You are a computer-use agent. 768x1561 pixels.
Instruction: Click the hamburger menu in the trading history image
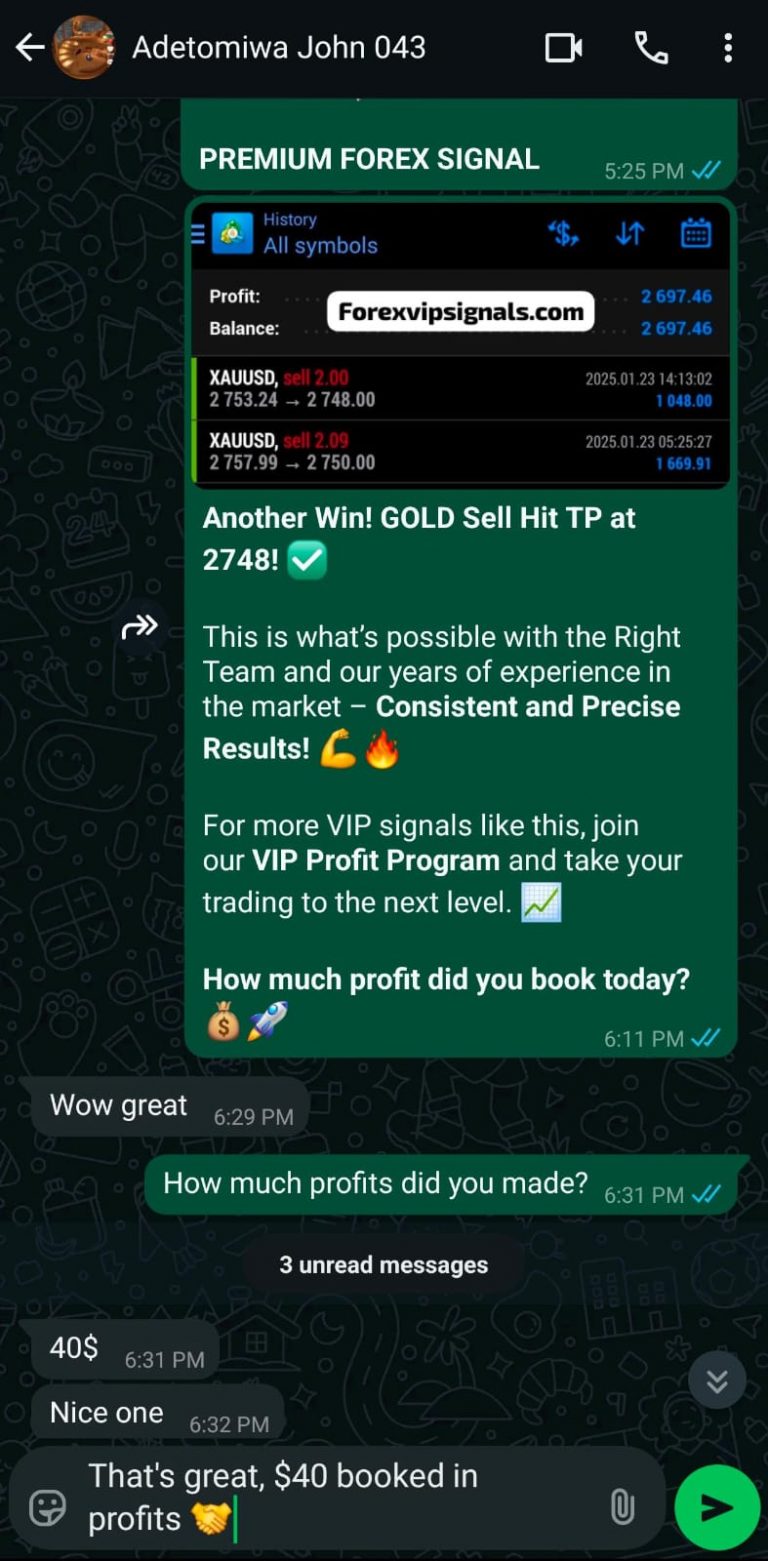198,233
